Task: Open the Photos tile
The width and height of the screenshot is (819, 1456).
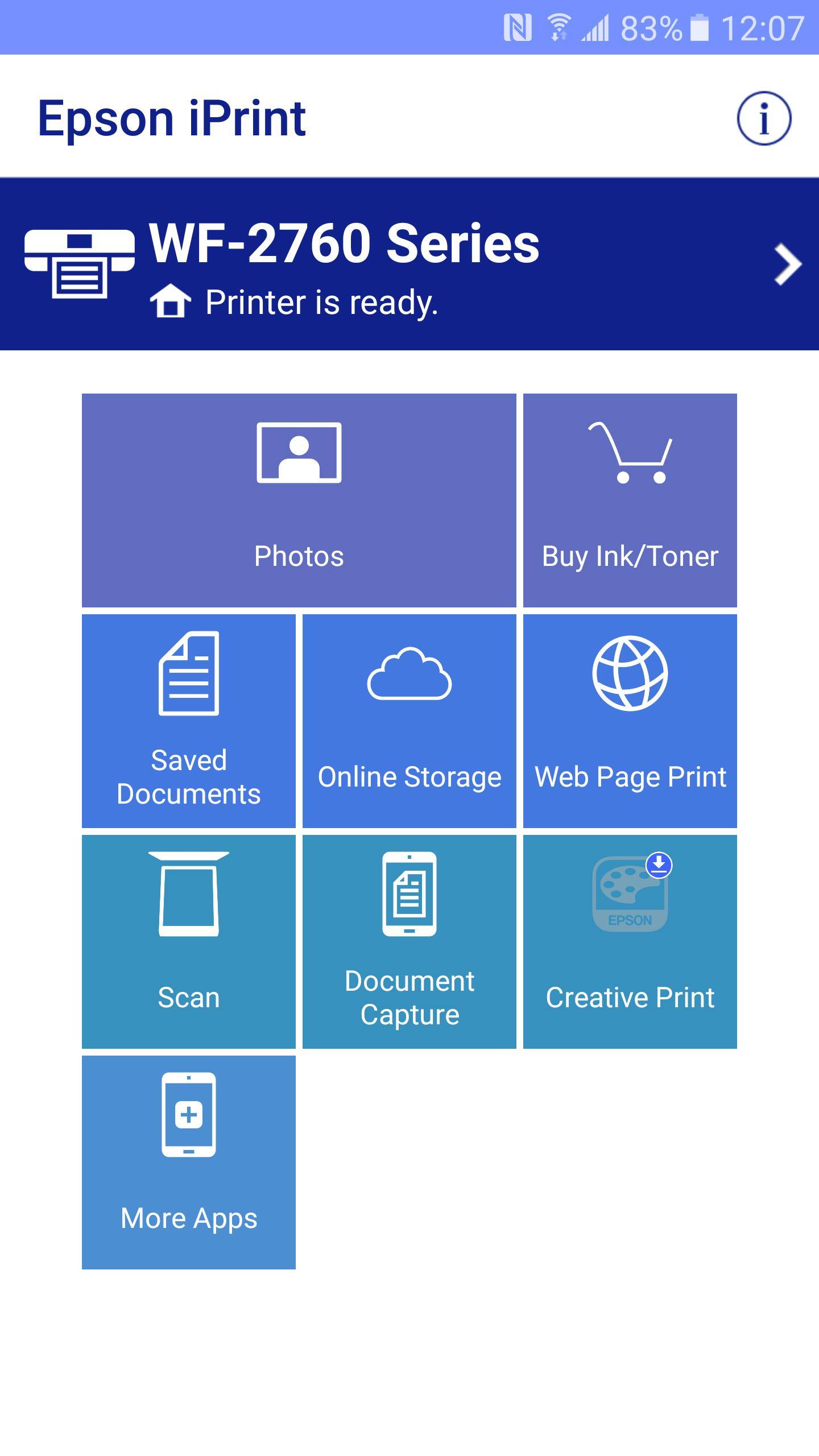Action: pos(299,500)
